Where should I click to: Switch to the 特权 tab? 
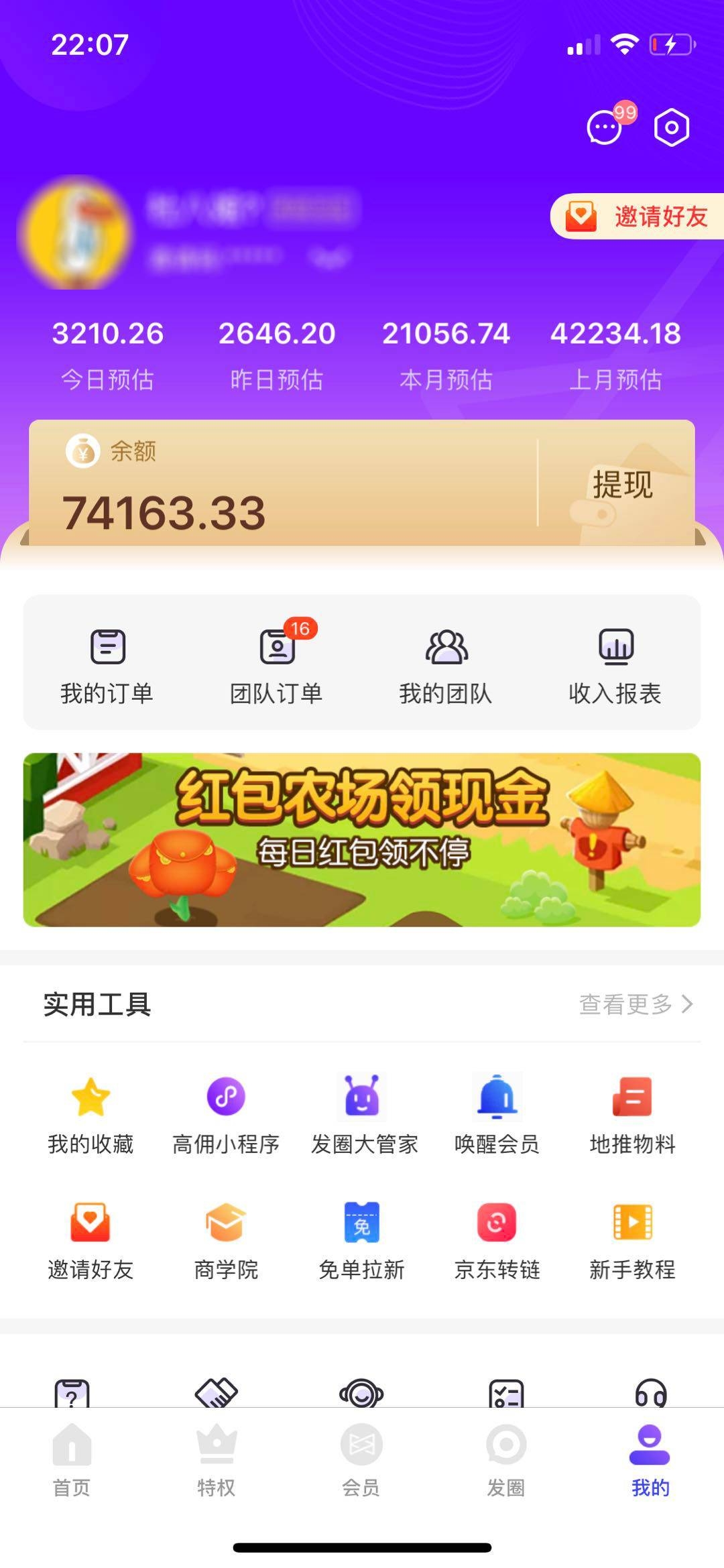[x=216, y=1461]
